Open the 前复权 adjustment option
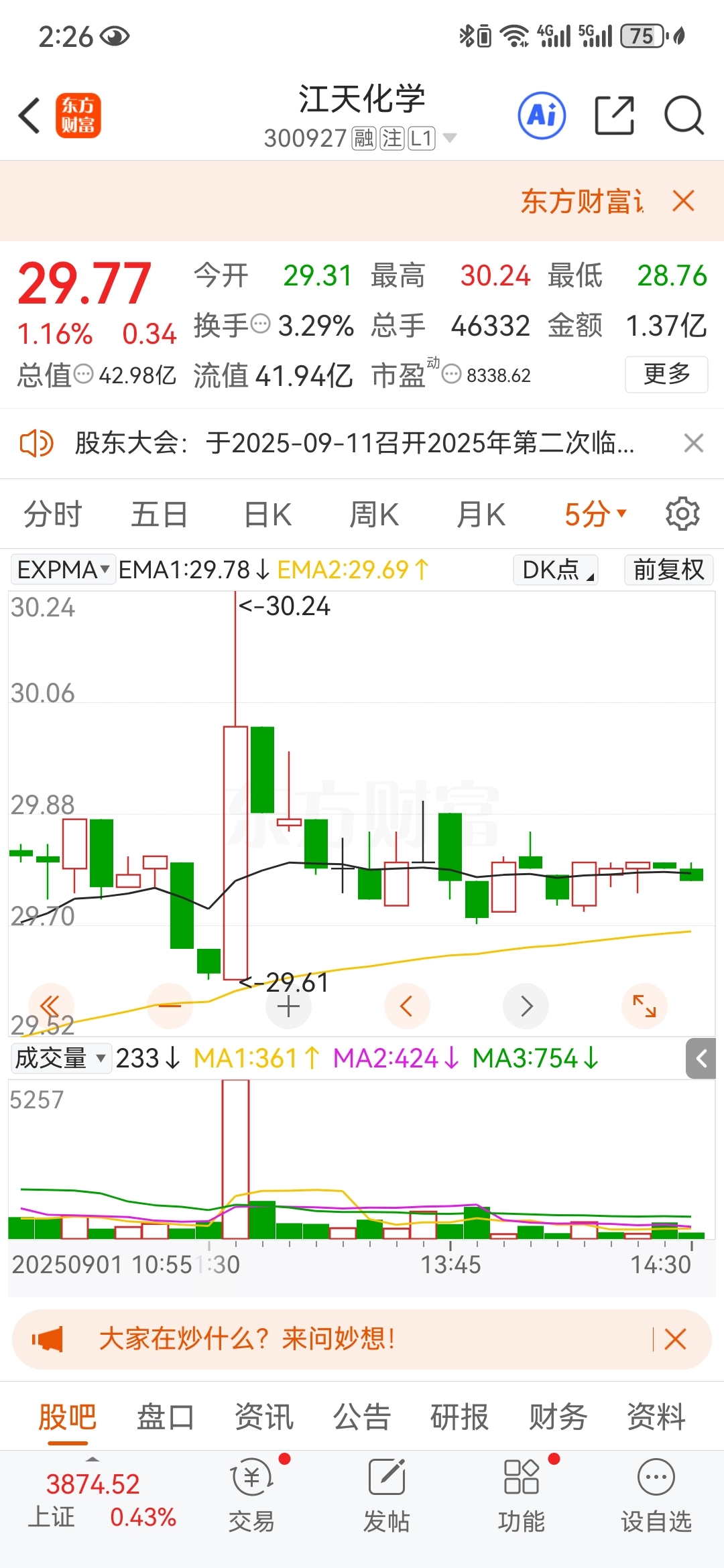Screen dimensions: 724x1568 [x=668, y=570]
